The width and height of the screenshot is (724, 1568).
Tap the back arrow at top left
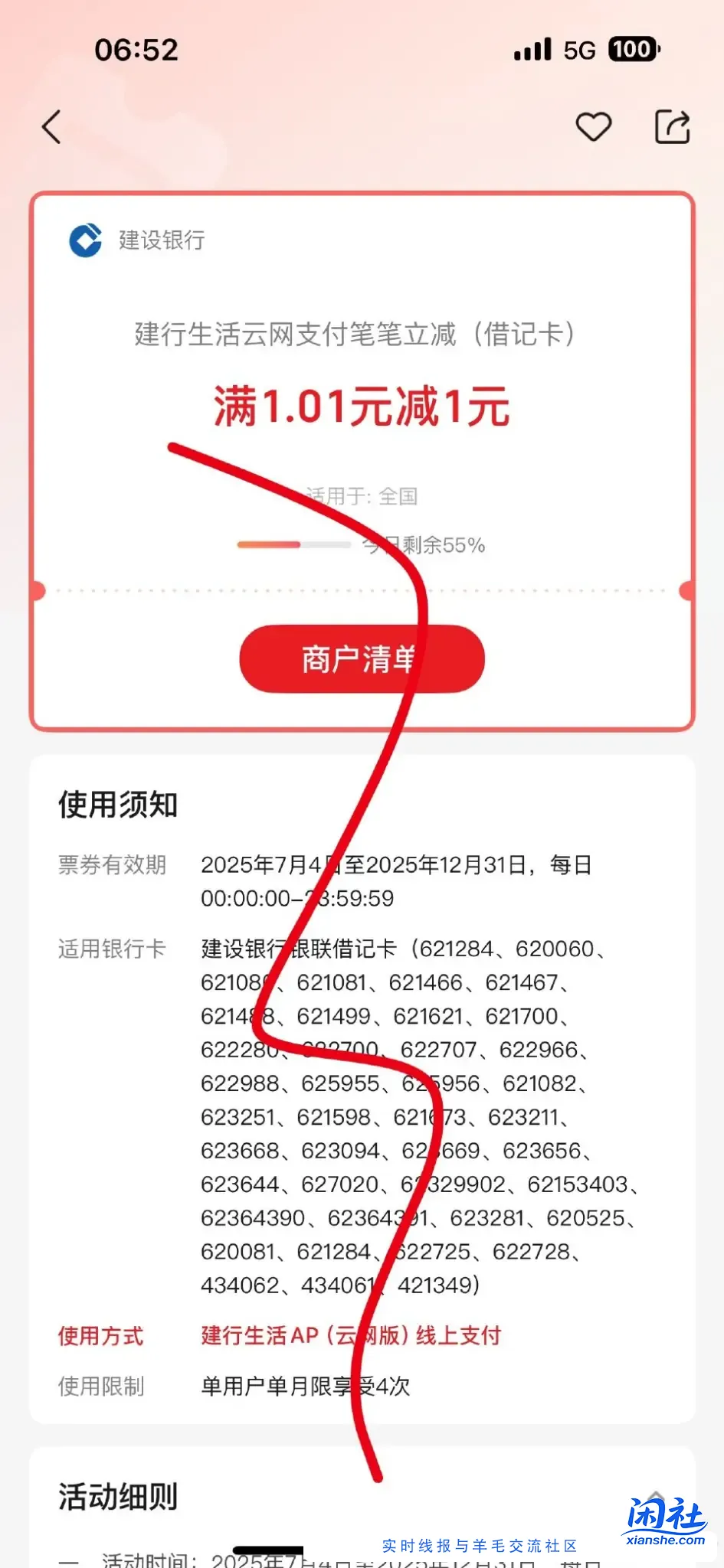coord(51,127)
